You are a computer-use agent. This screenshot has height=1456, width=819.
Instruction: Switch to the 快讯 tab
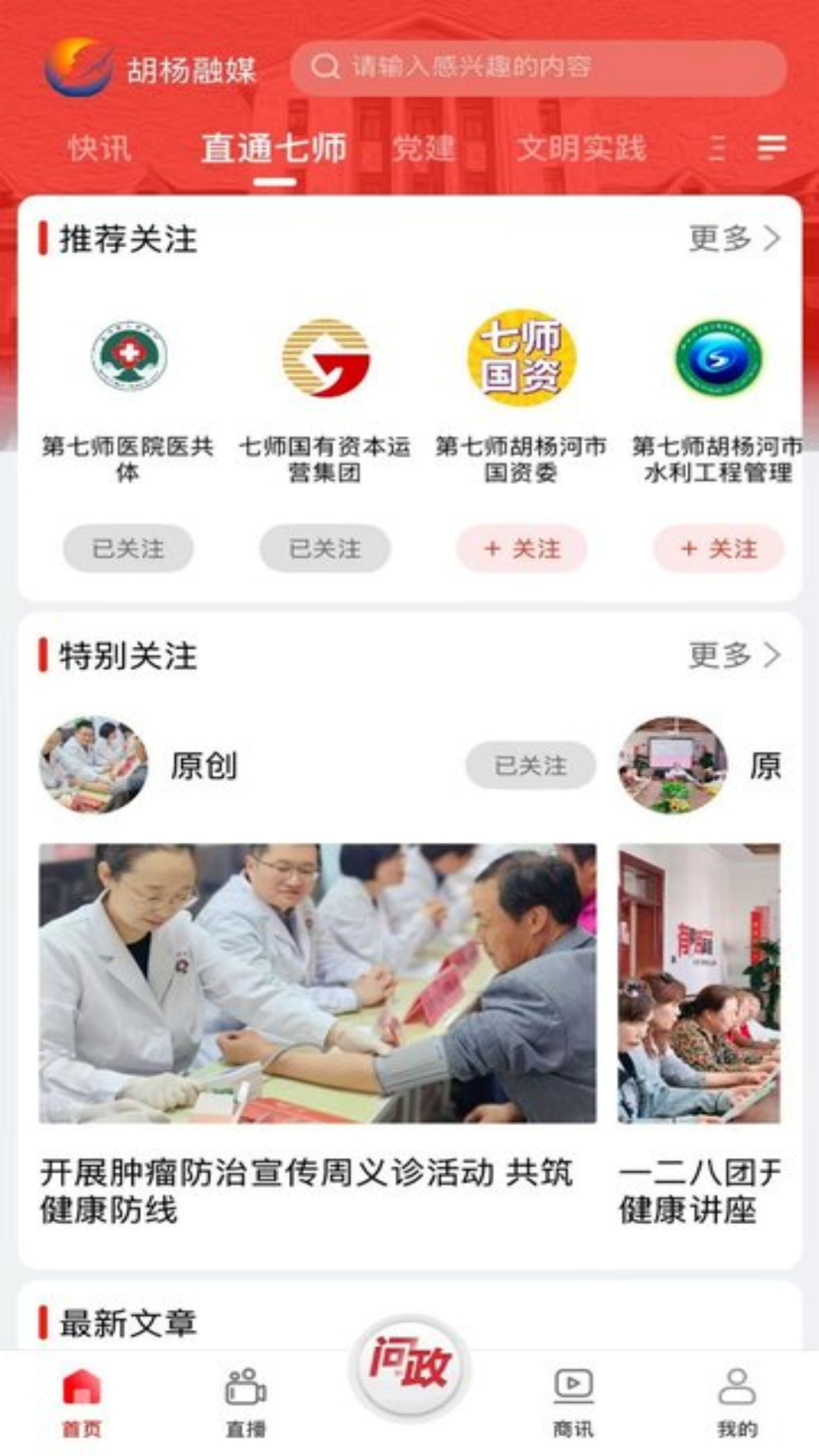coord(99,148)
